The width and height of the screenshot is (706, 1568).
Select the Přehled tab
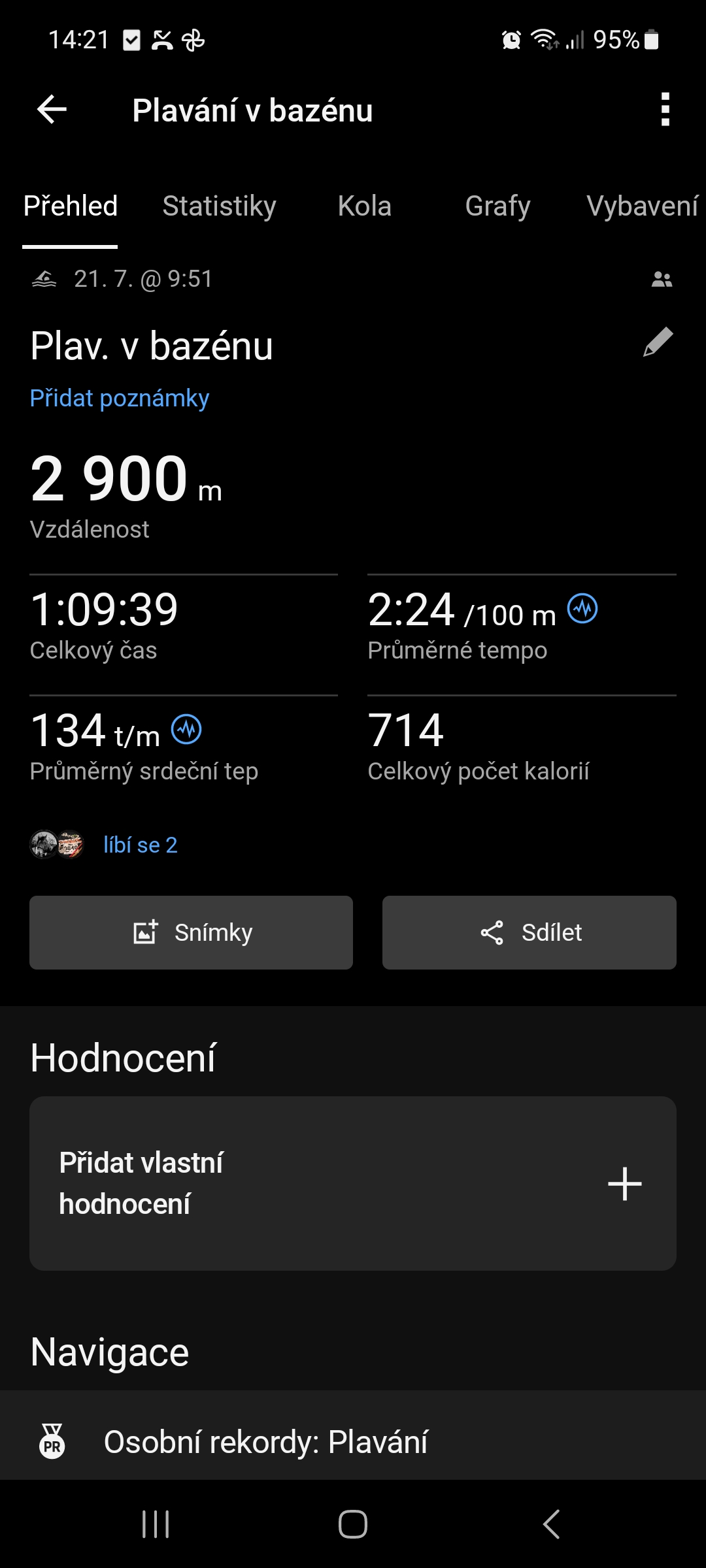(x=71, y=206)
